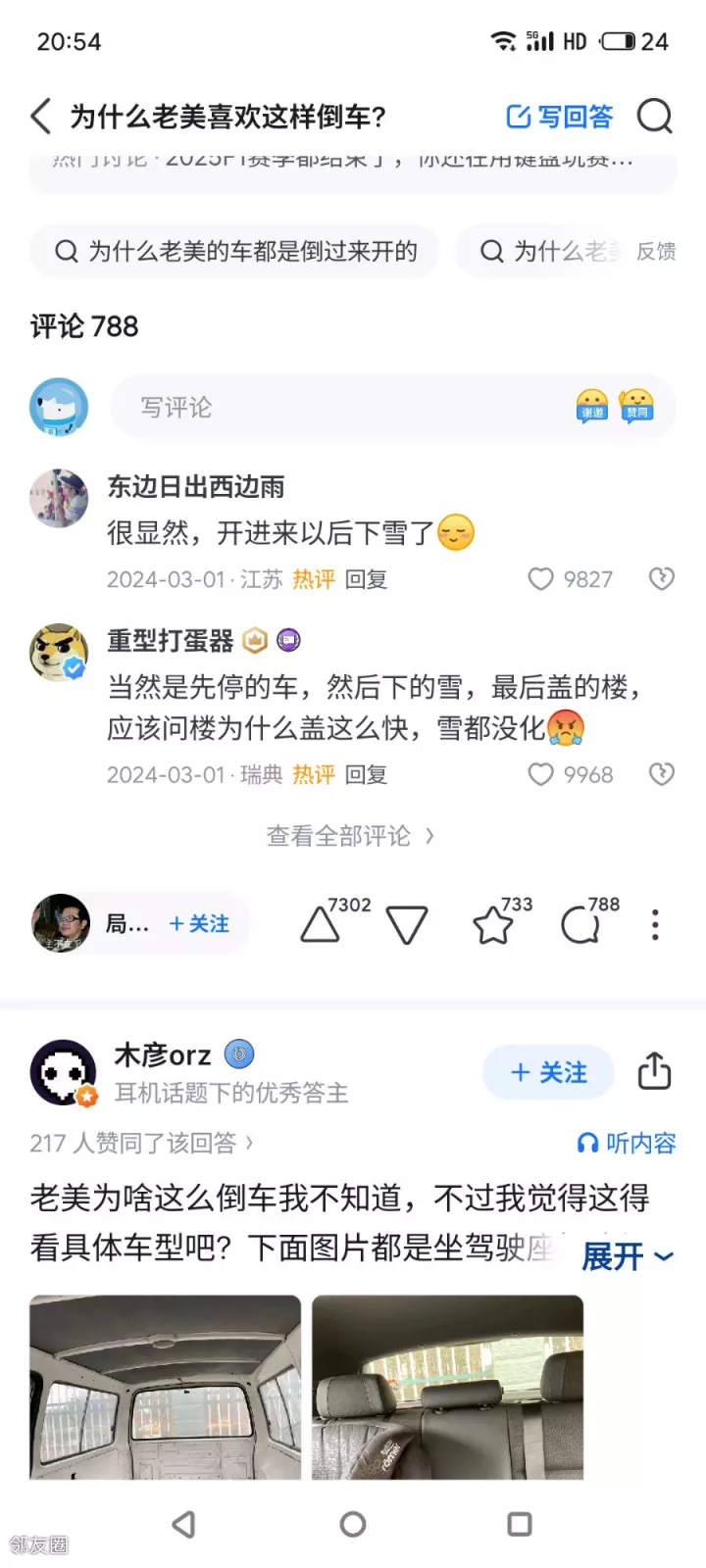The height and width of the screenshot is (1568, 706).
Task: Reply to 东边日出西边雨's comment
Action: click(366, 579)
